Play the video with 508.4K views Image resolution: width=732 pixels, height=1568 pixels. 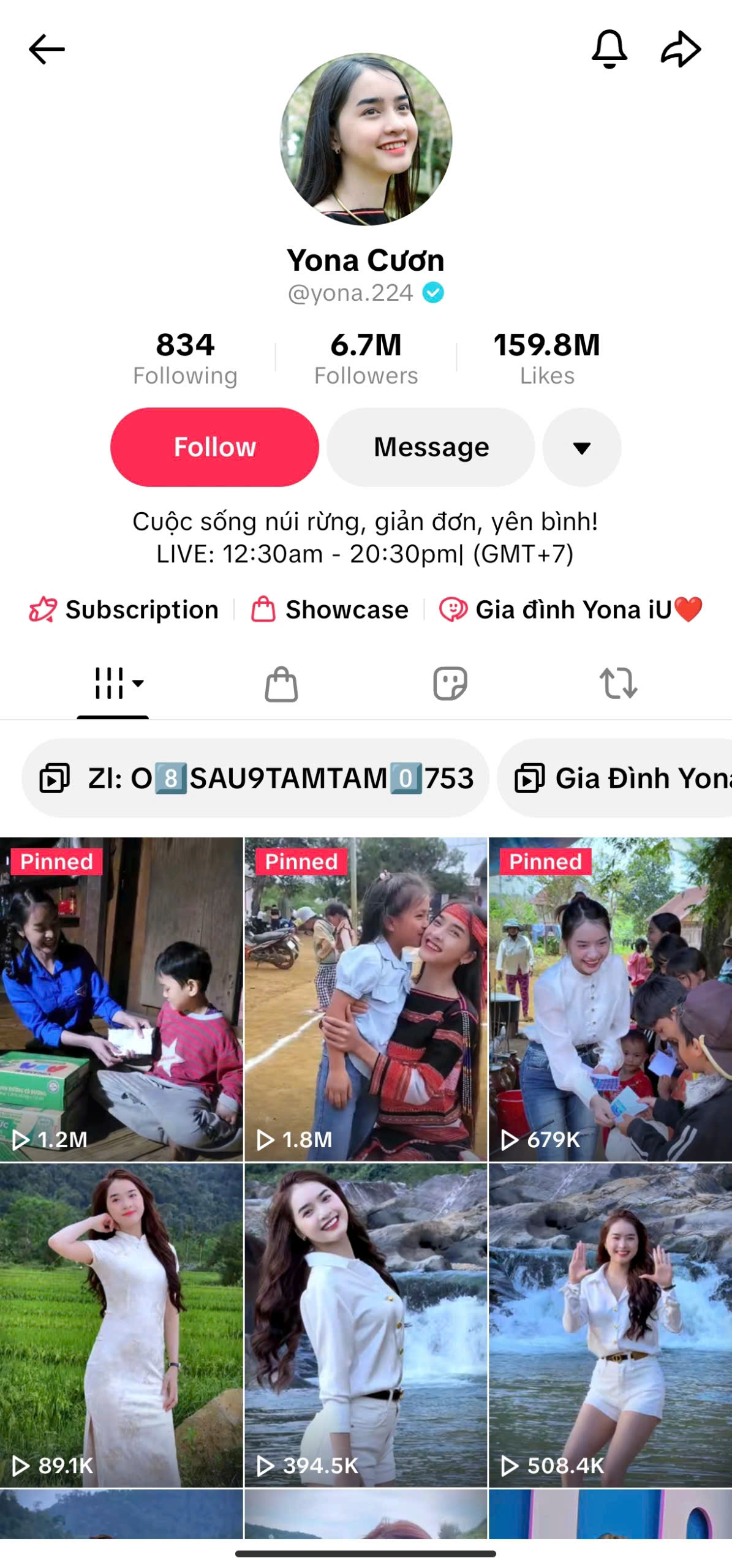click(610, 1326)
